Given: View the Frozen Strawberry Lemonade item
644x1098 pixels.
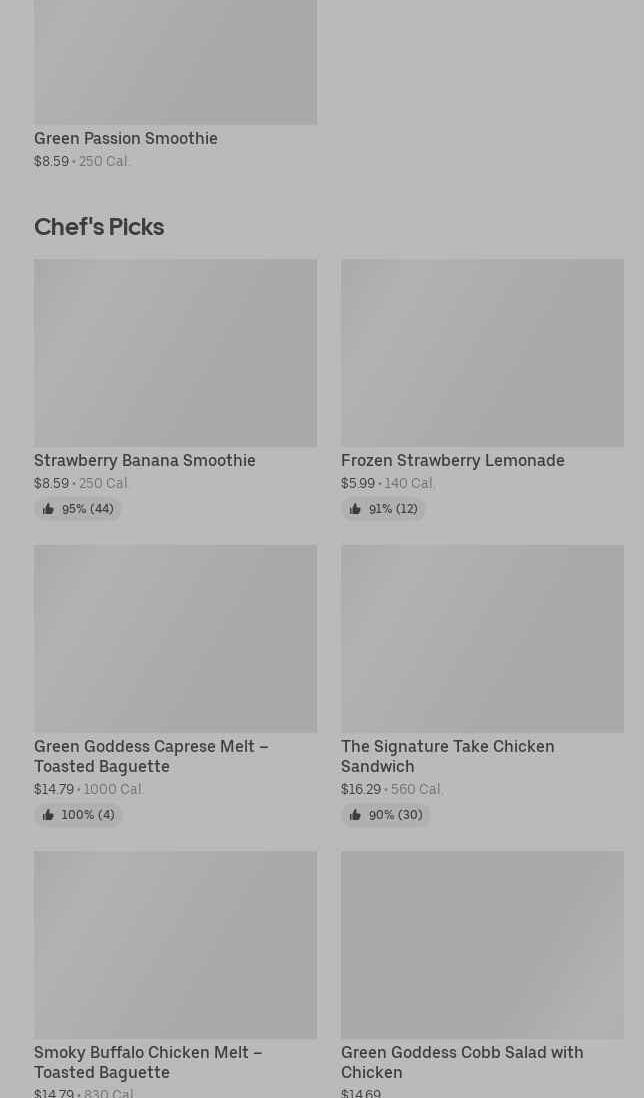Looking at the screenshot, I should click(x=482, y=353).
